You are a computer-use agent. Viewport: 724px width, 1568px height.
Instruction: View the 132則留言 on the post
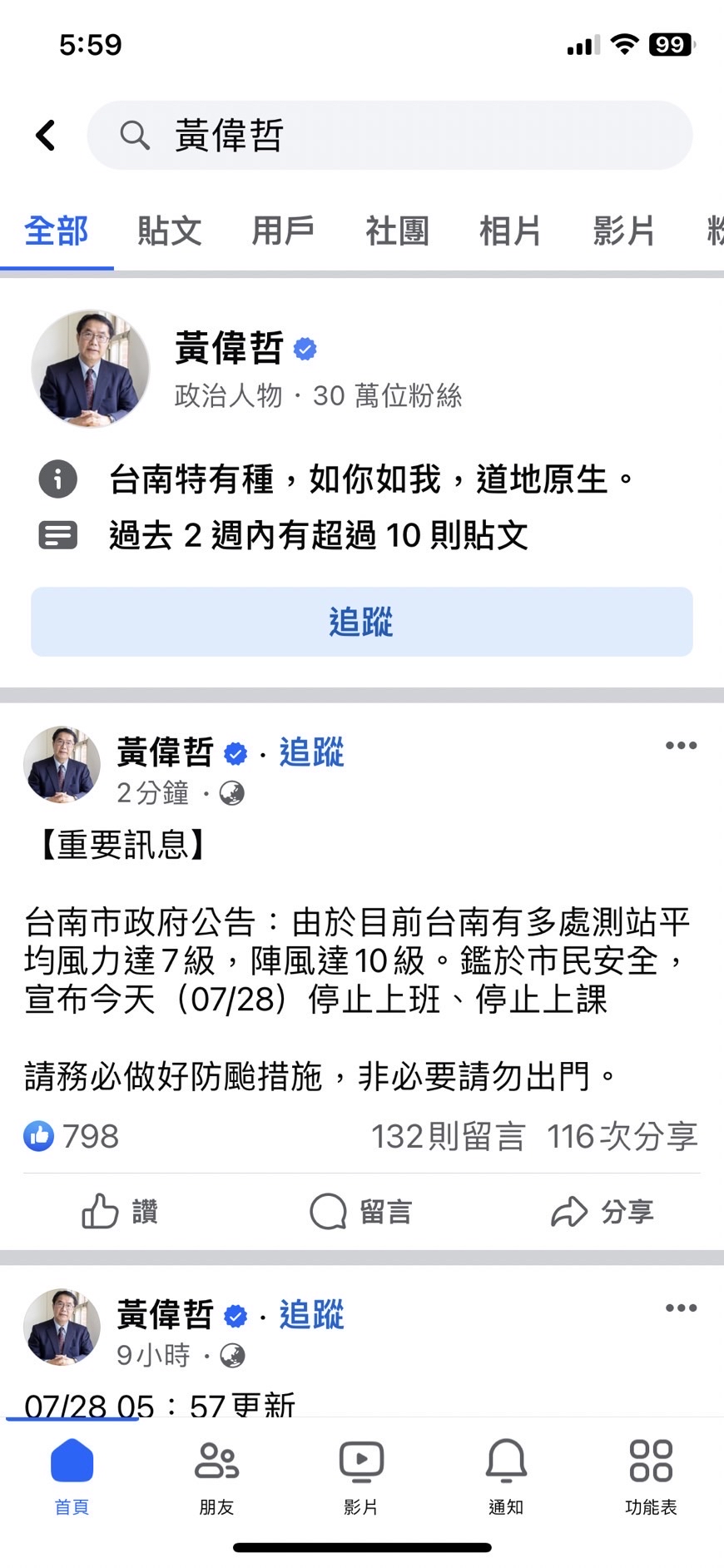(448, 1136)
